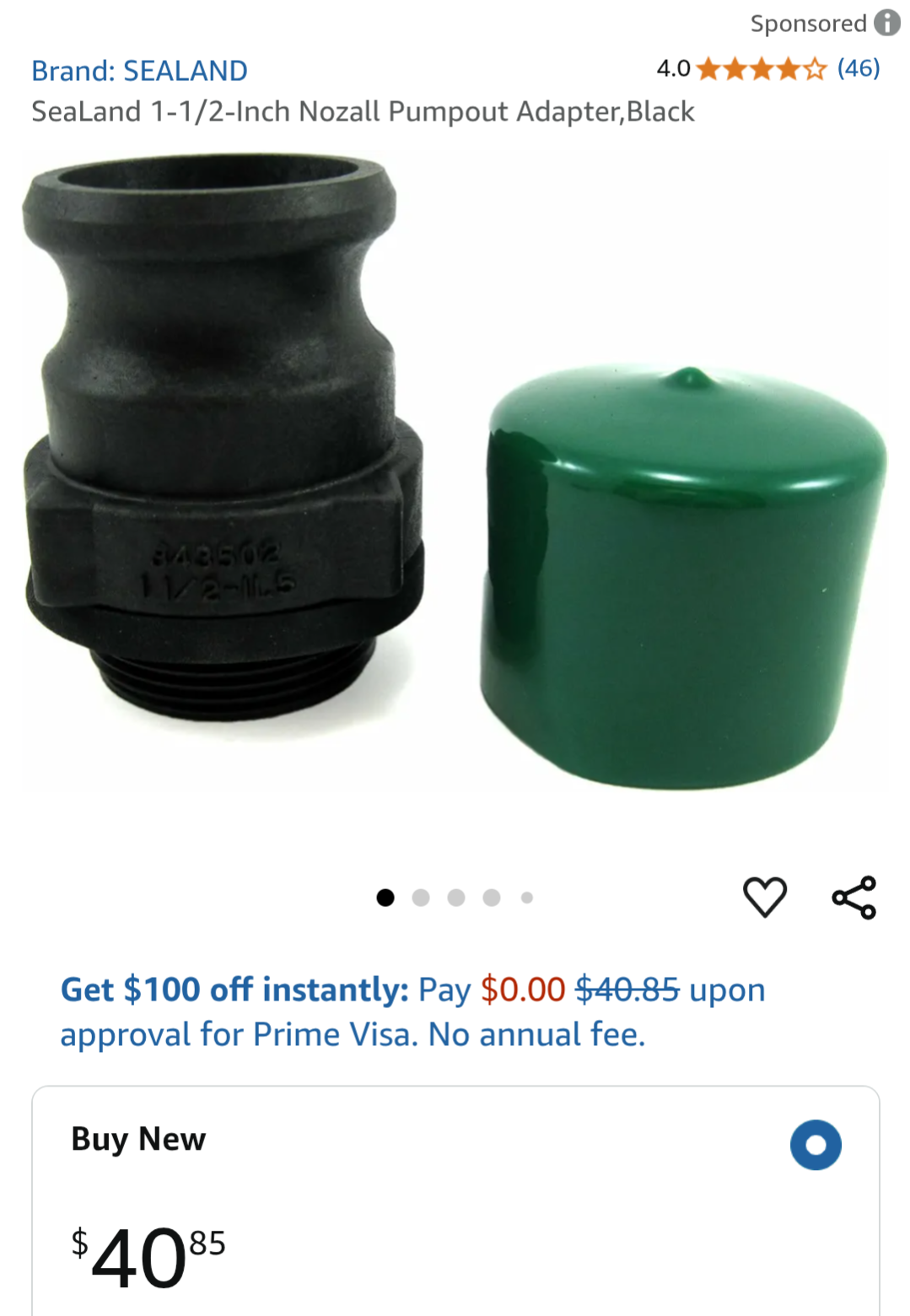Tap the heart outline to favorite the adapter

click(765, 898)
